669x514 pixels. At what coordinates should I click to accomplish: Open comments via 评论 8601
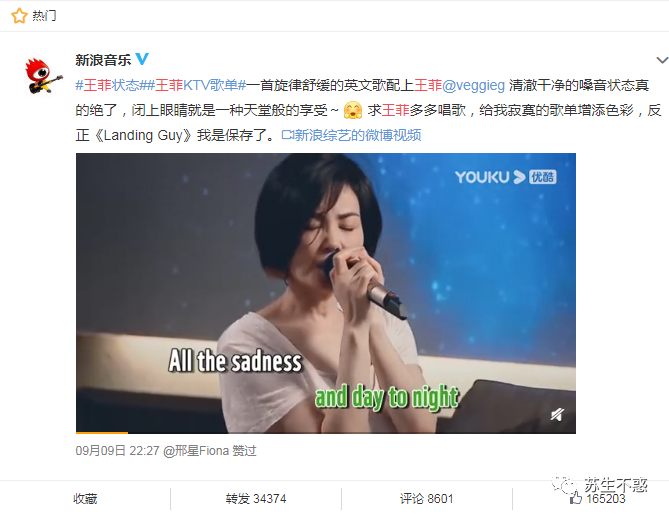(426, 498)
